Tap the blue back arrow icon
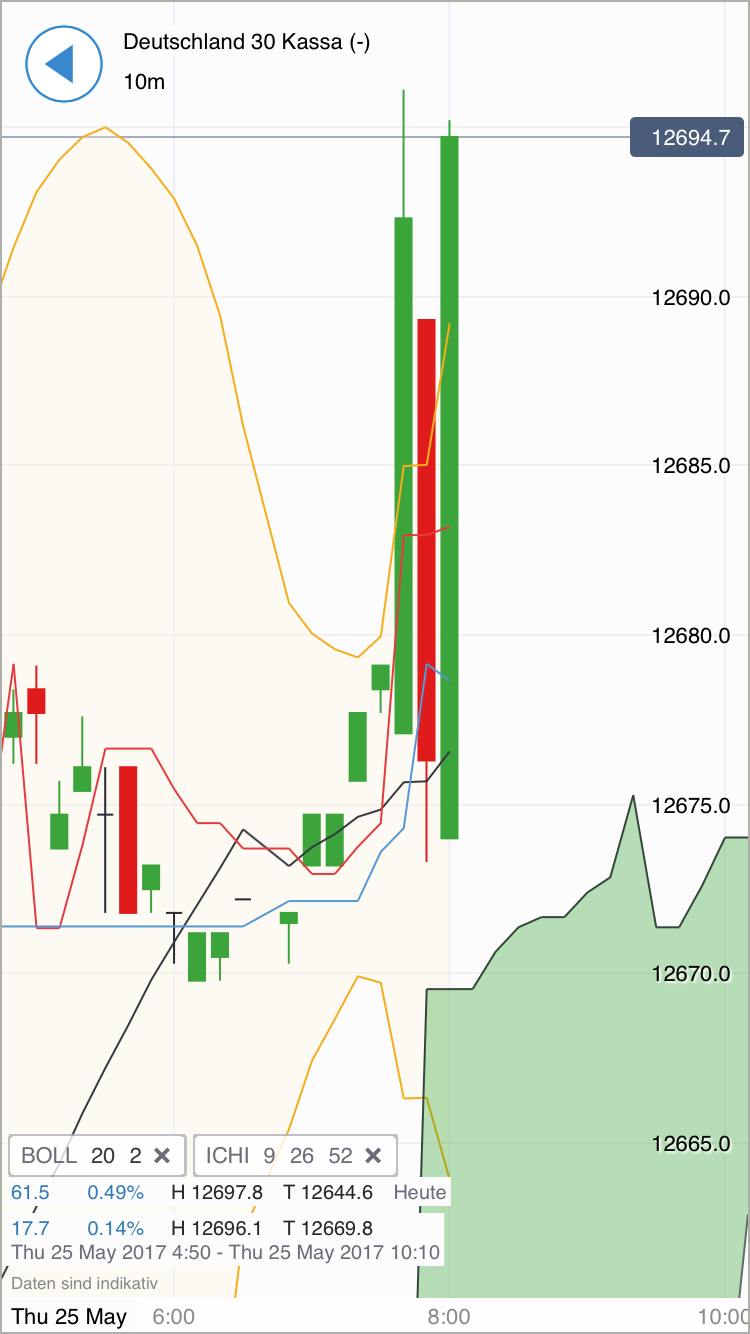Viewport: 750px width, 1334px height. click(x=63, y=64)
